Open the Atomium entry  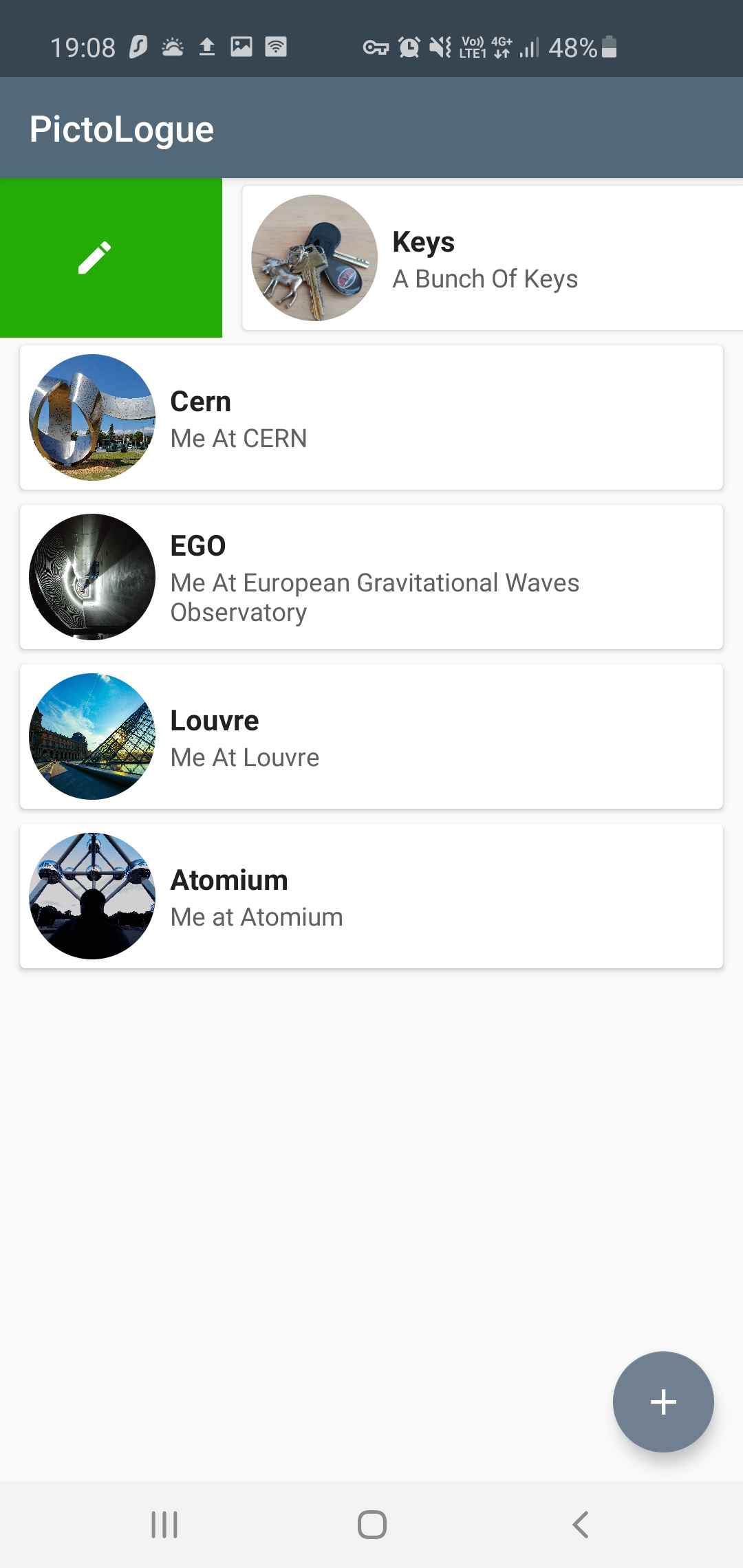(371, 897)
